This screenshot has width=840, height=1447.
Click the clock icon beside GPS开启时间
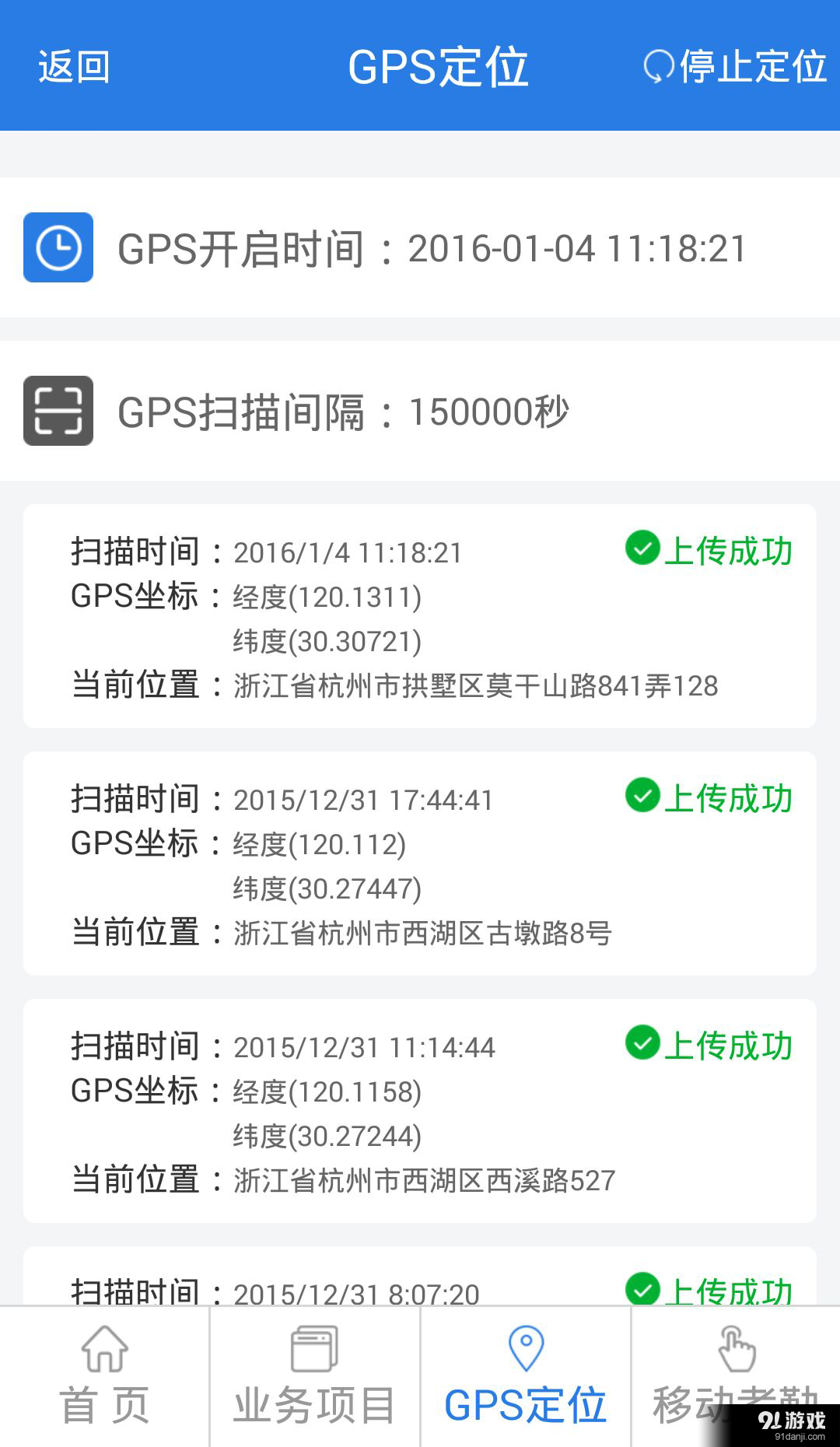tap(58, 247)
